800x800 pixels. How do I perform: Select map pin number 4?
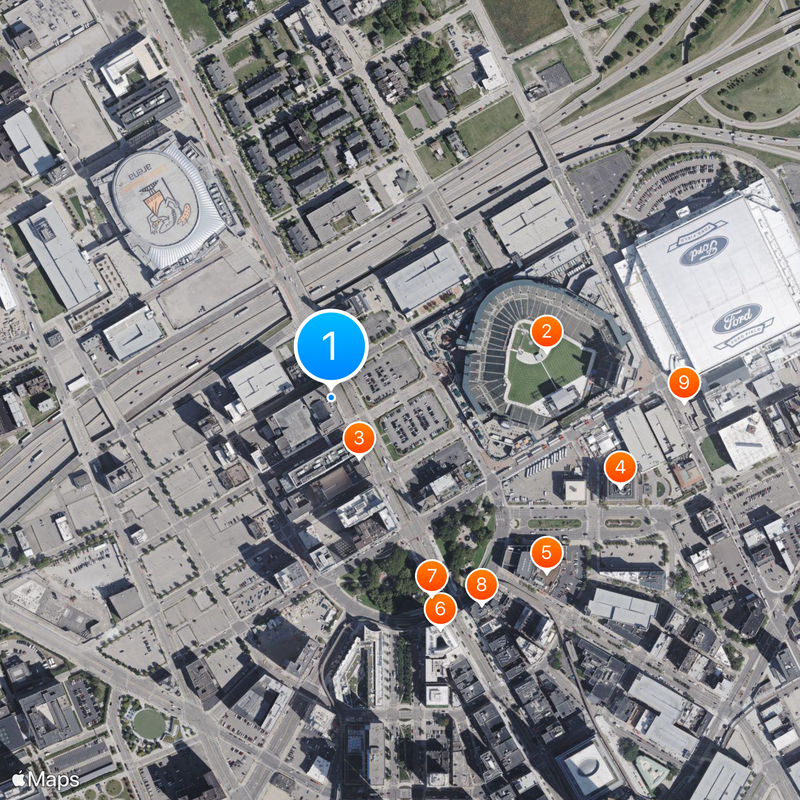tap(620, 467)
